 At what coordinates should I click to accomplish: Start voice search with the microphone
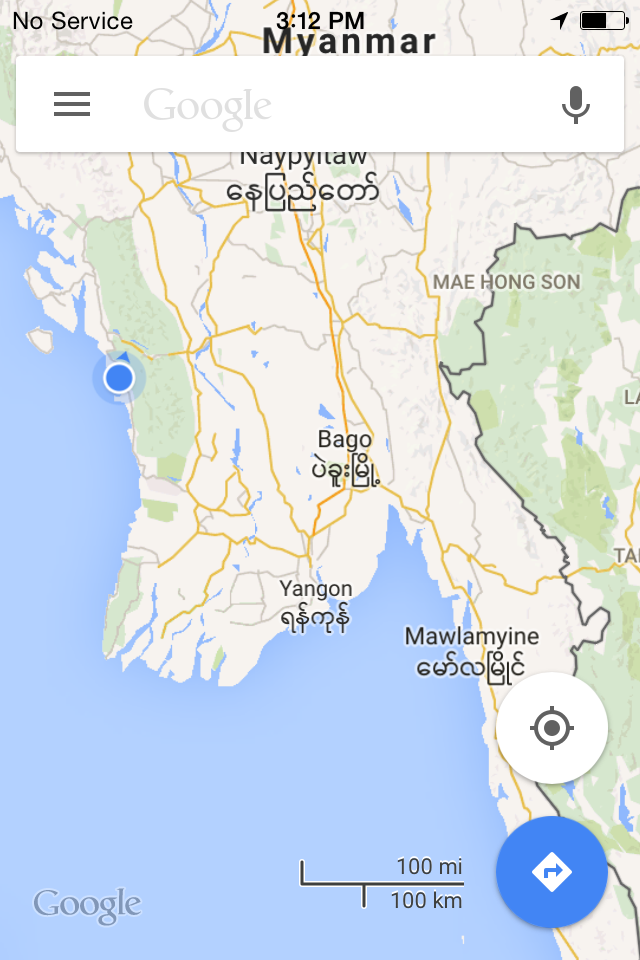tap(575, 104)
